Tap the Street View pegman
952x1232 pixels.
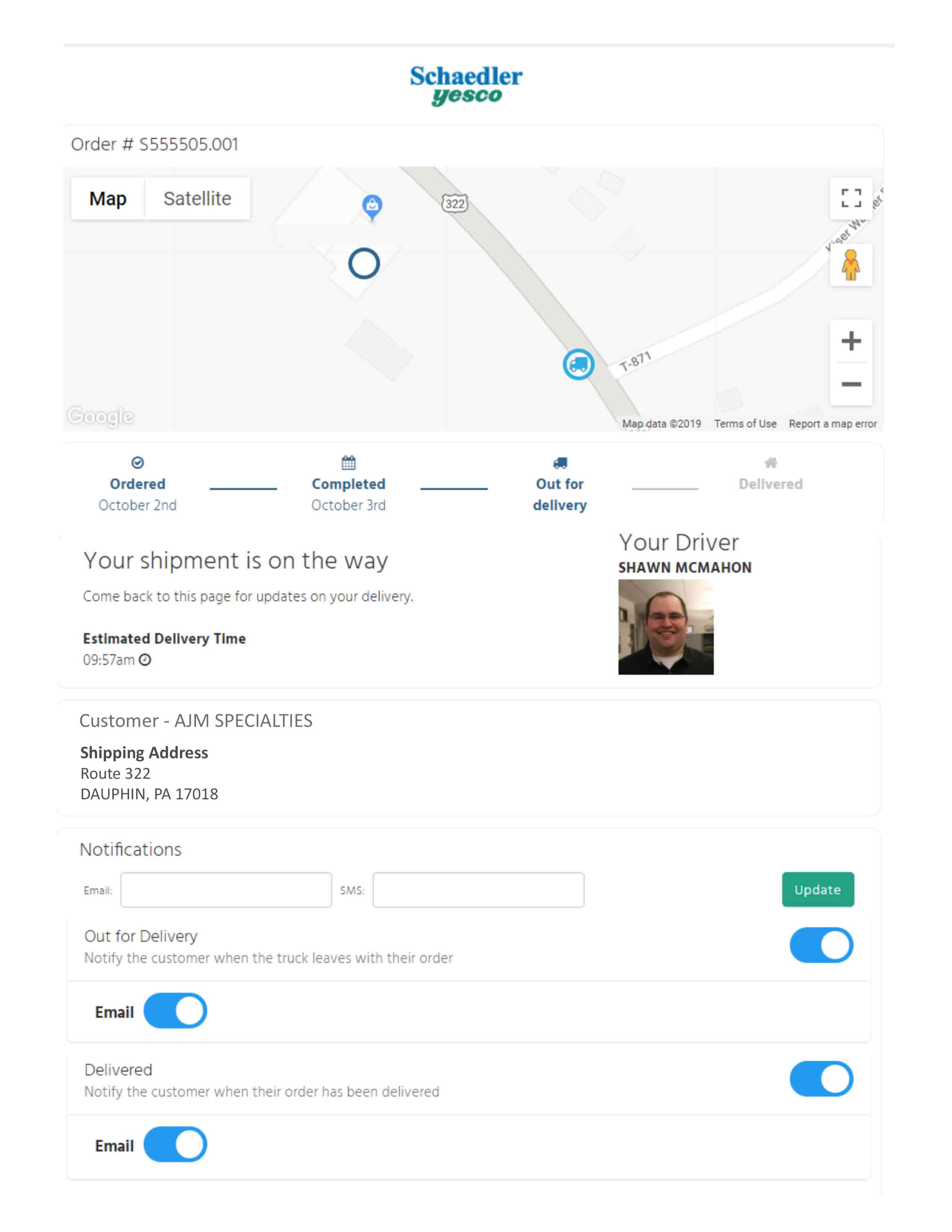pyautogui.click(x=850, y=265)
